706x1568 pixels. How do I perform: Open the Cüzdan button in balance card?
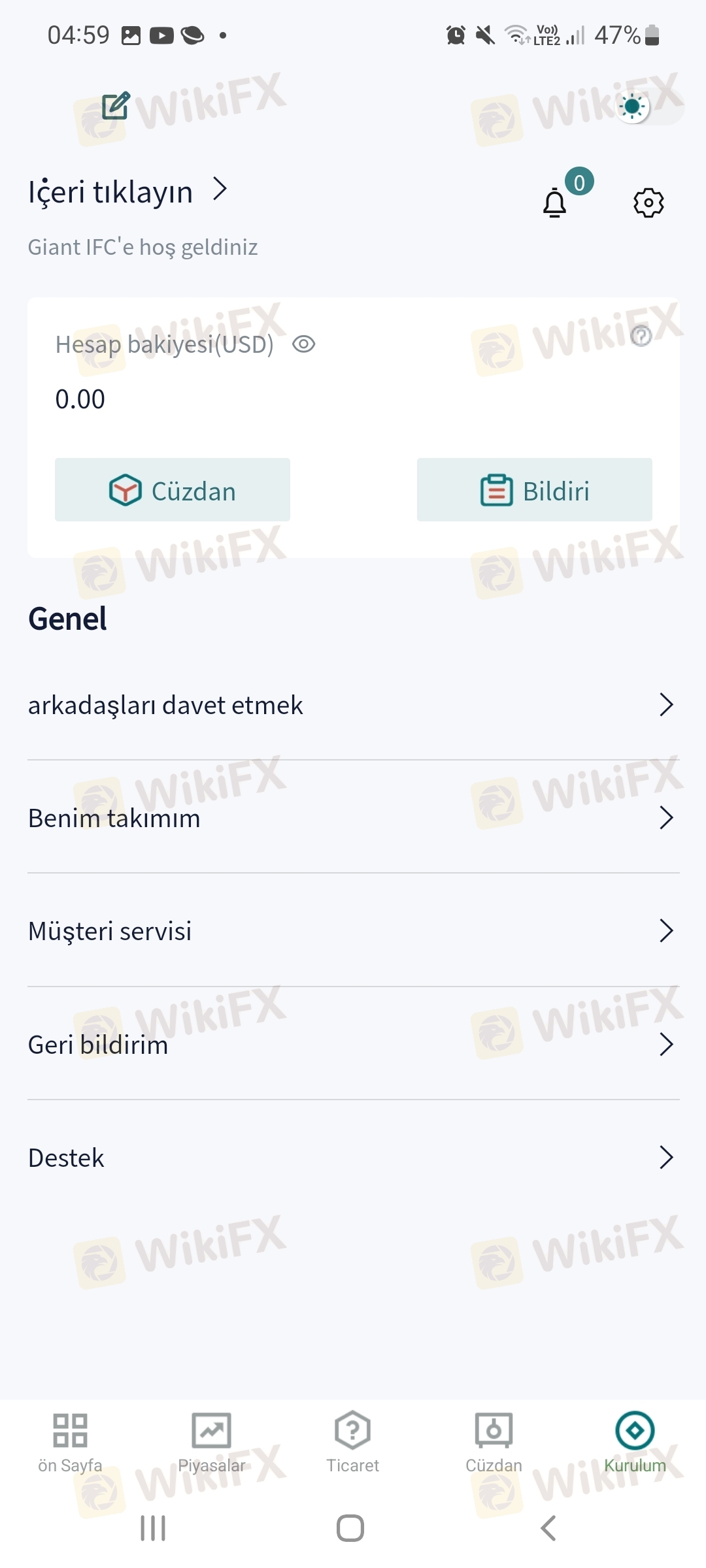tap(173, 490)
